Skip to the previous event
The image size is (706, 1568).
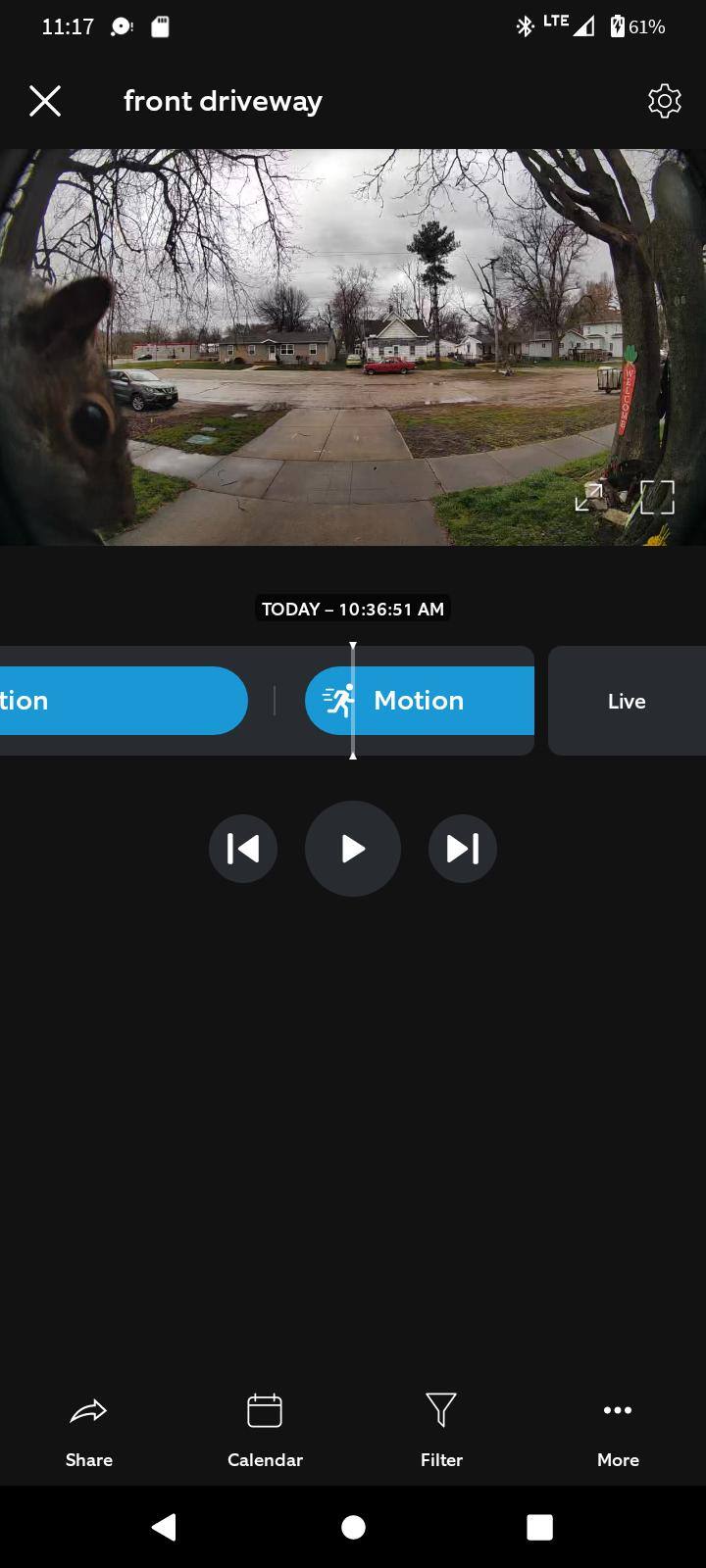(x=243, y=849)
